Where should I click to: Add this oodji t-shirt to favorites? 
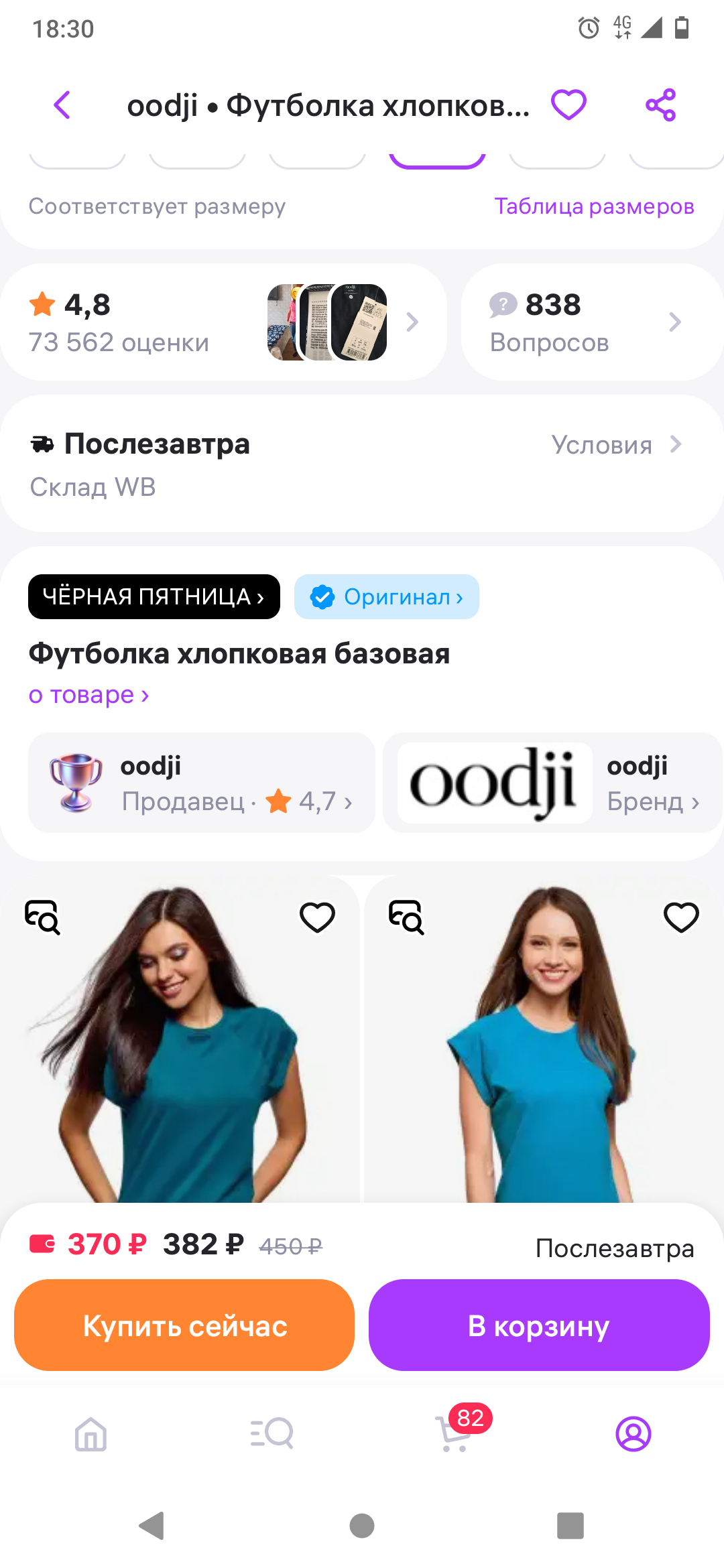click(568, 105)
